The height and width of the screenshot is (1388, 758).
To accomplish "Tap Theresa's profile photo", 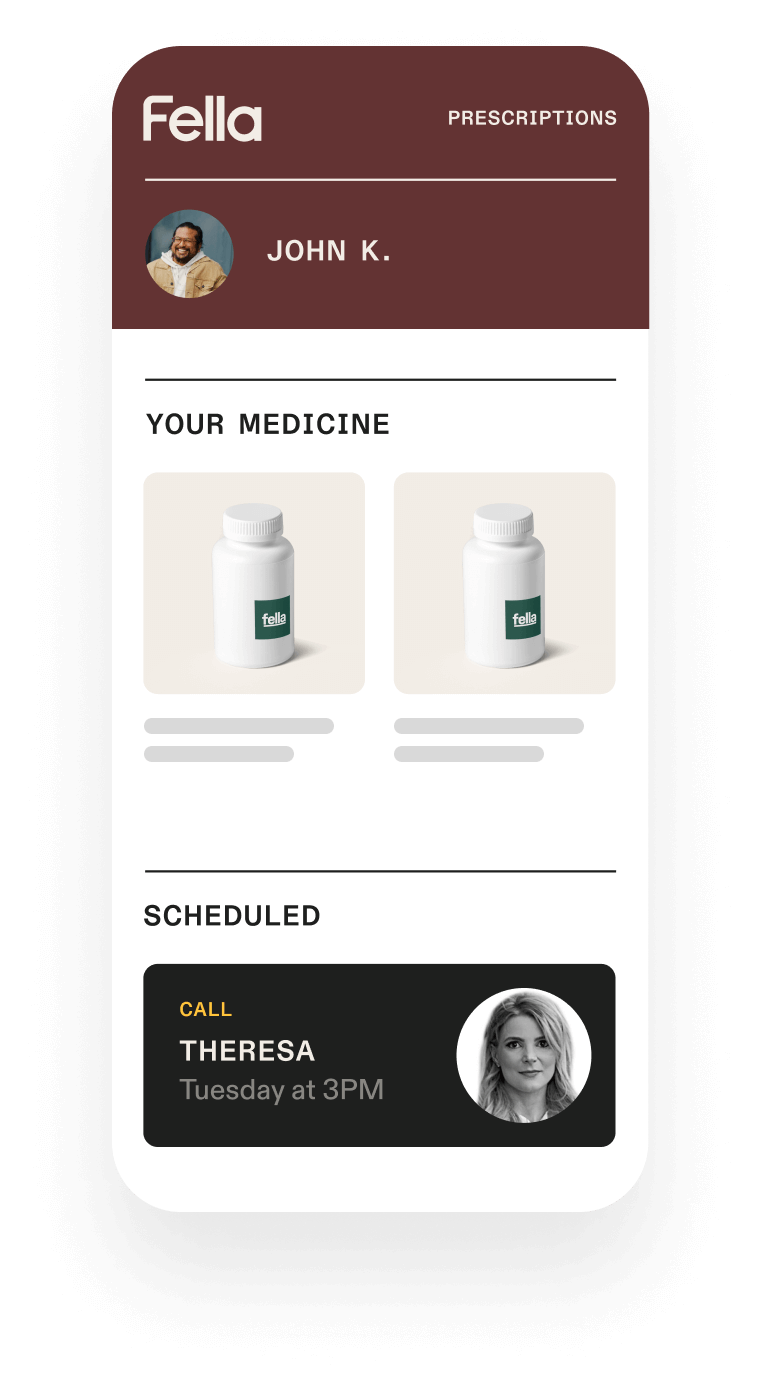I will (x=523, y=1055).
